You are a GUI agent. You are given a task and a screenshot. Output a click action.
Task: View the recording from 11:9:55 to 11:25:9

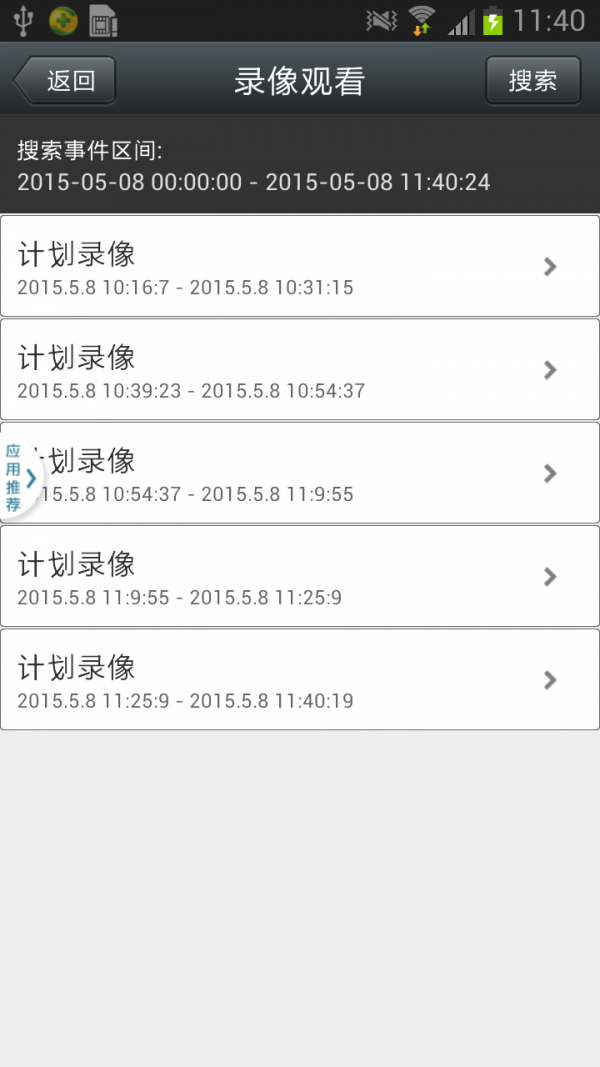(300, 577)
